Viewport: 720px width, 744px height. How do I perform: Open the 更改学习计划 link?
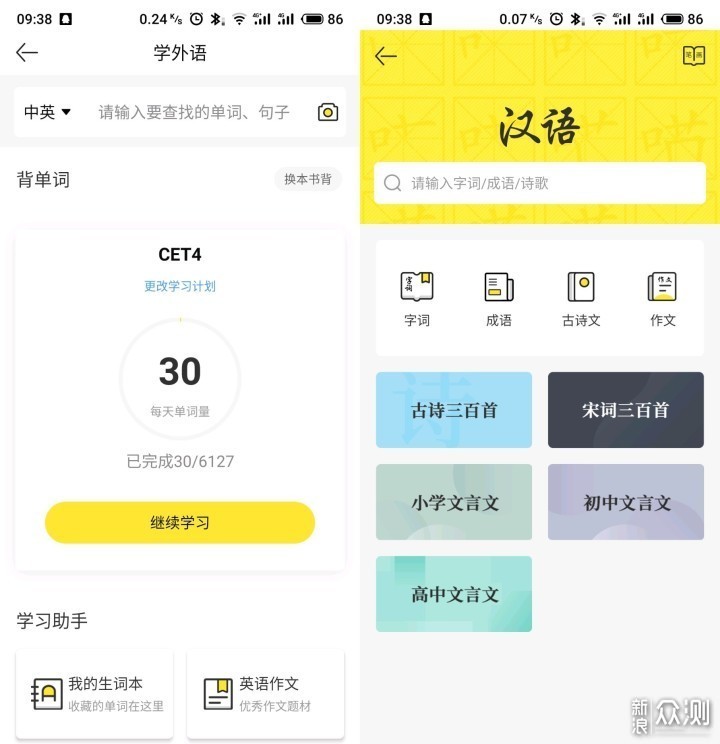click(180, 286)
